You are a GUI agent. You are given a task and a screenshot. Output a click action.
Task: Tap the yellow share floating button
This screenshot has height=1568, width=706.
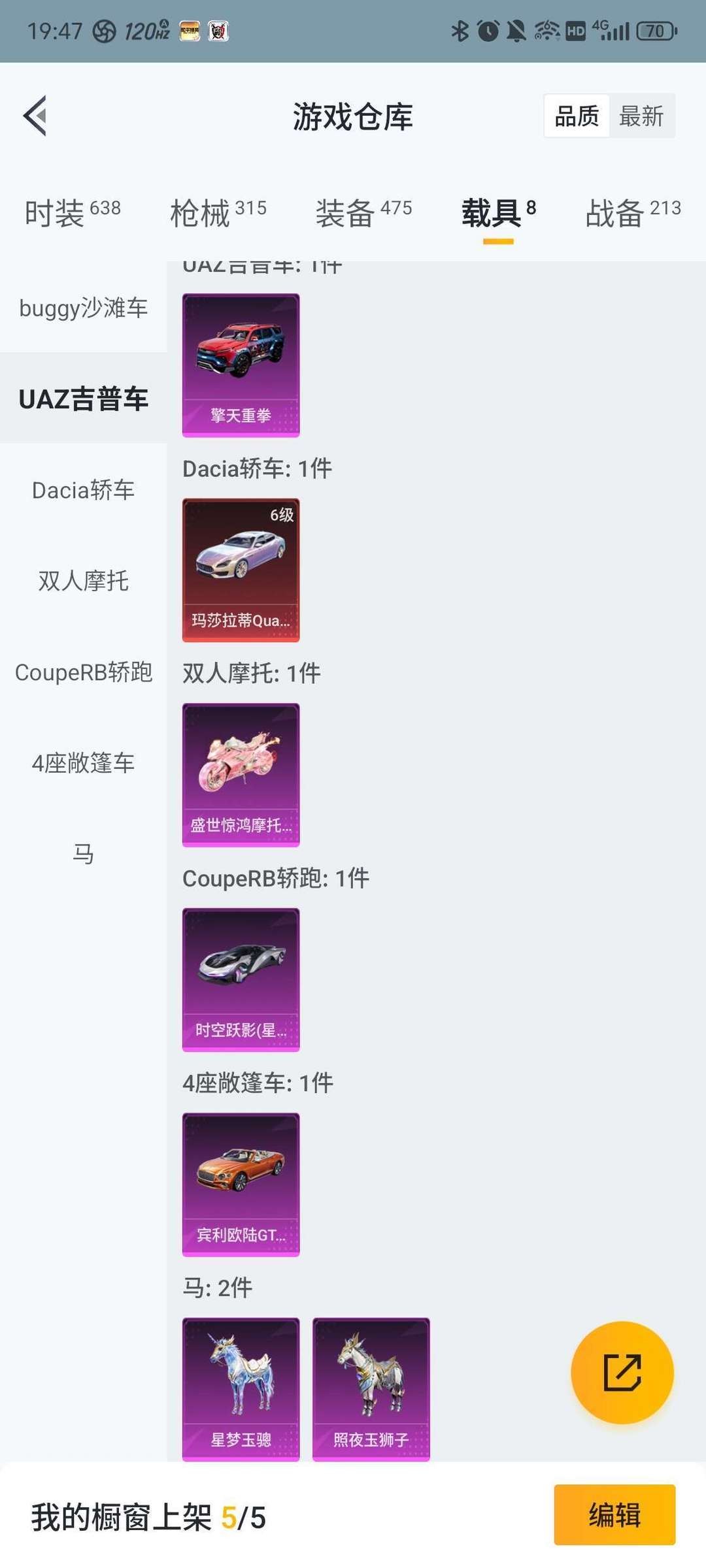pos(622,1373)
